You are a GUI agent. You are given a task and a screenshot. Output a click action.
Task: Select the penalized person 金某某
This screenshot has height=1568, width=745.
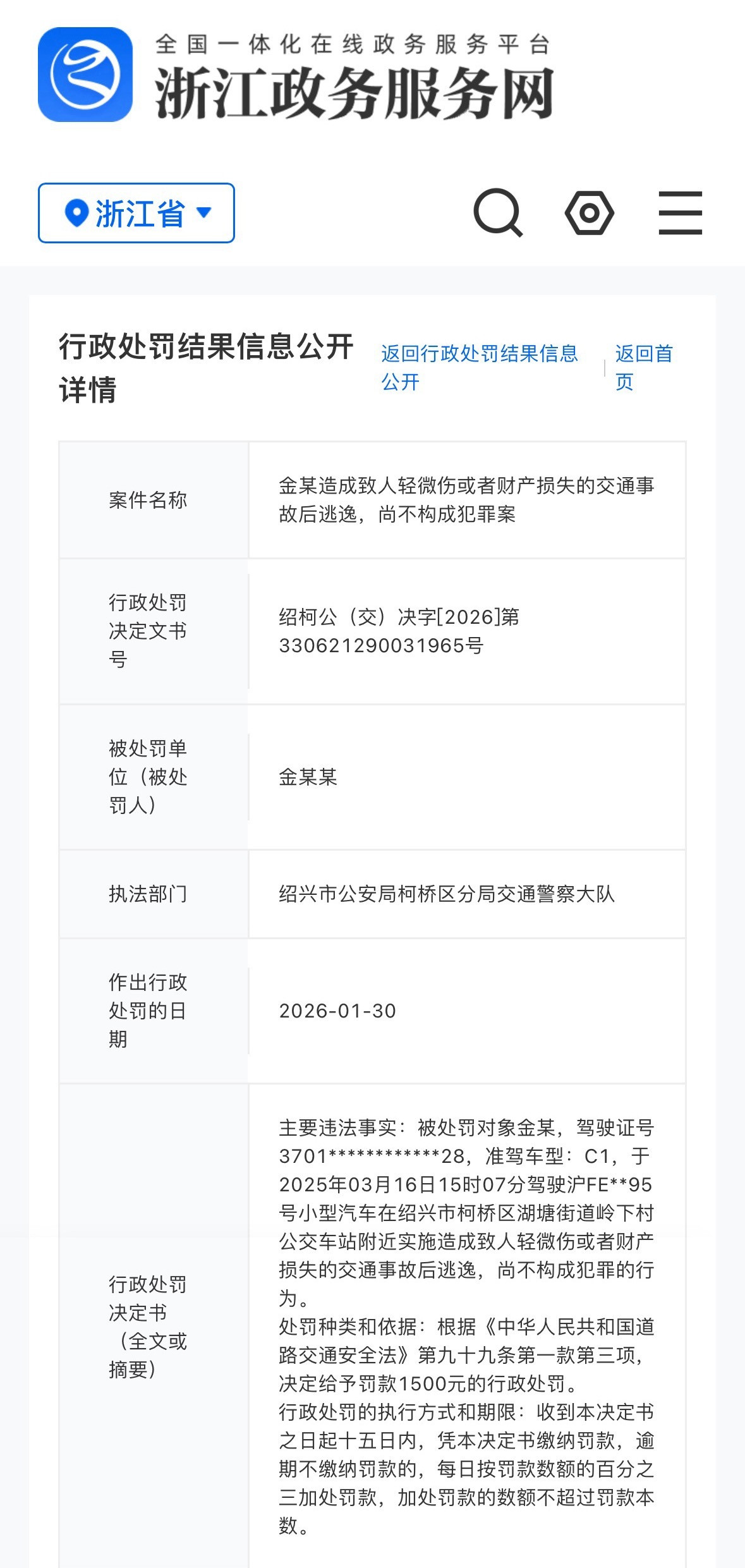coord(308,777)
